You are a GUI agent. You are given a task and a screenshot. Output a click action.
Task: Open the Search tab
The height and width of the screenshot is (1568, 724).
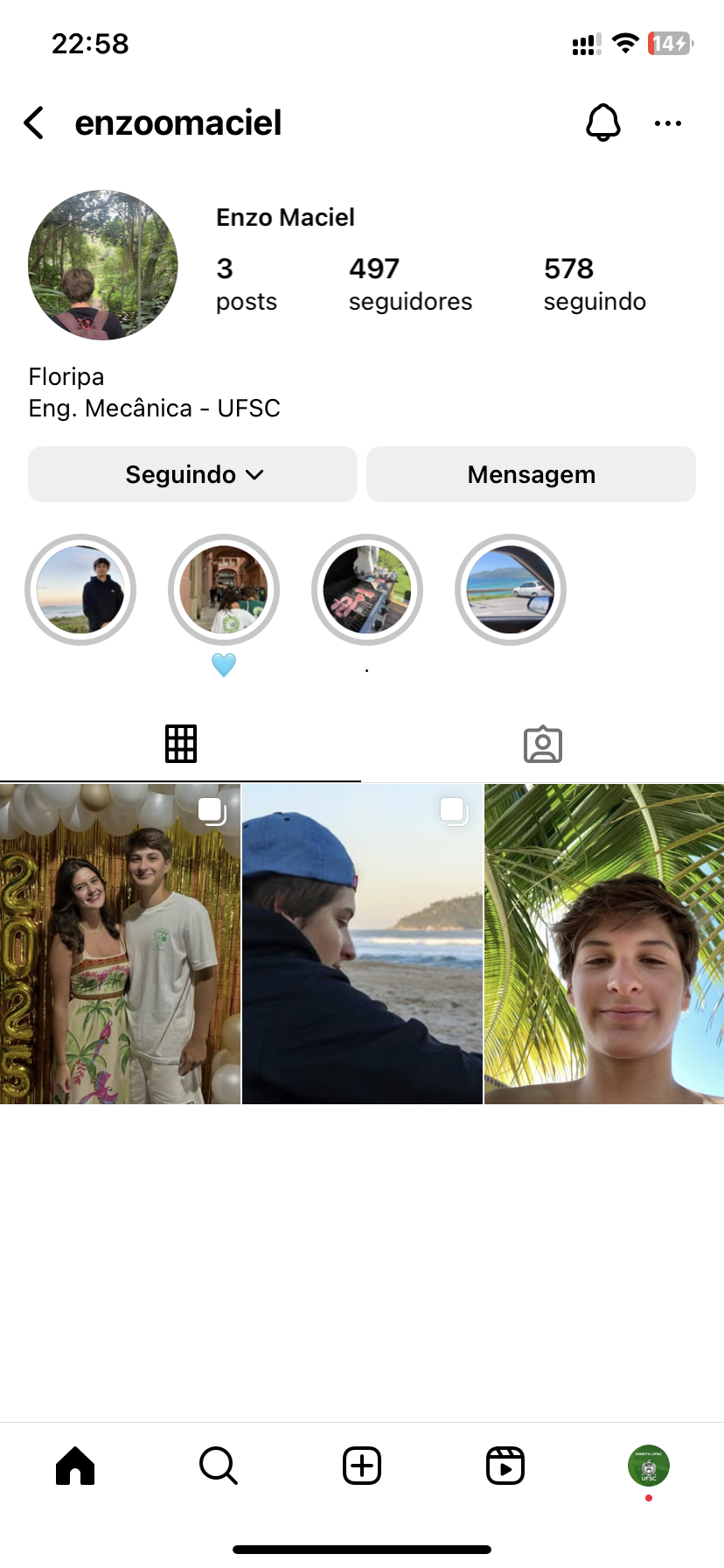[x=219, y=1466]
